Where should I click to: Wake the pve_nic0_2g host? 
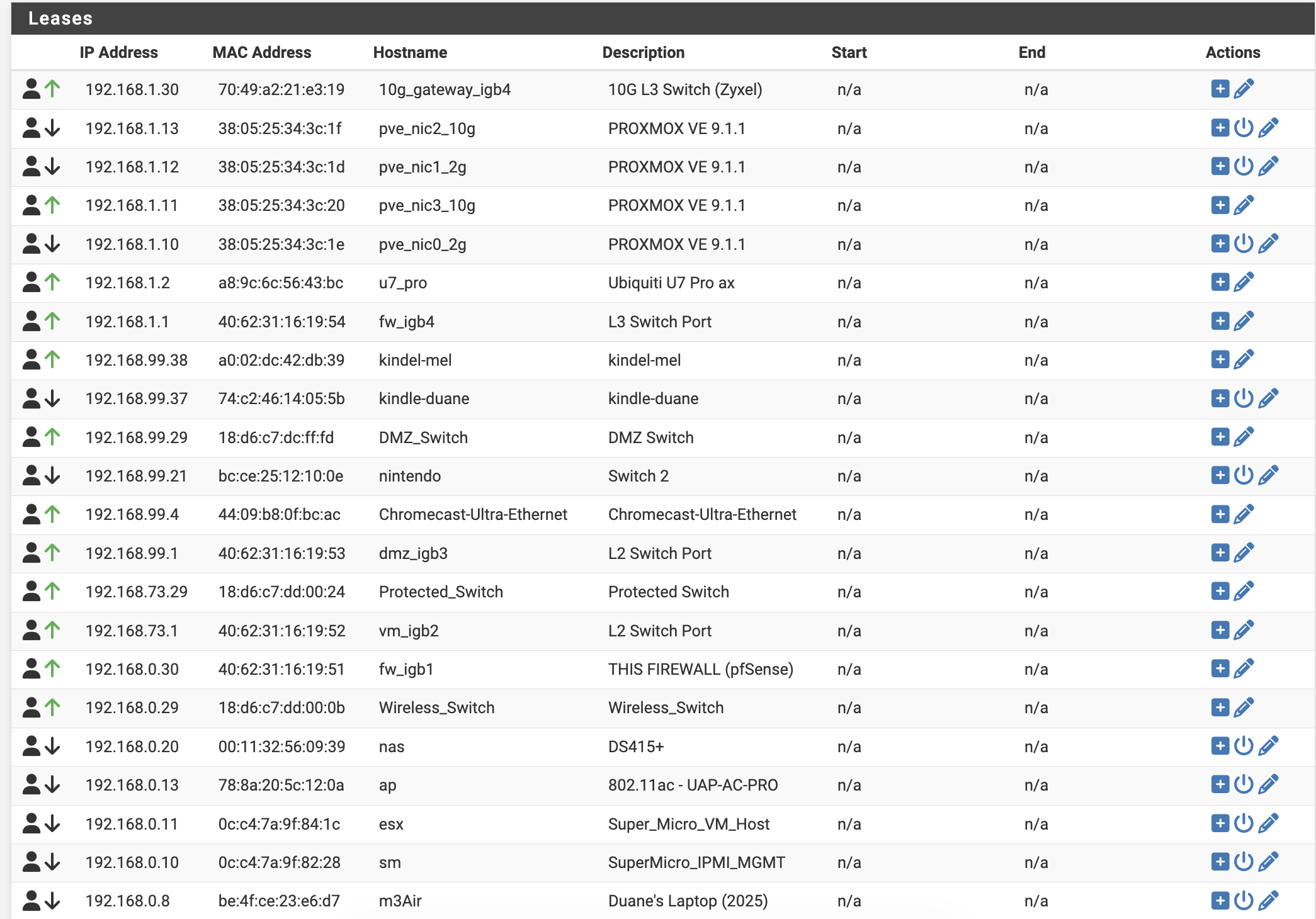(1244, 244)
